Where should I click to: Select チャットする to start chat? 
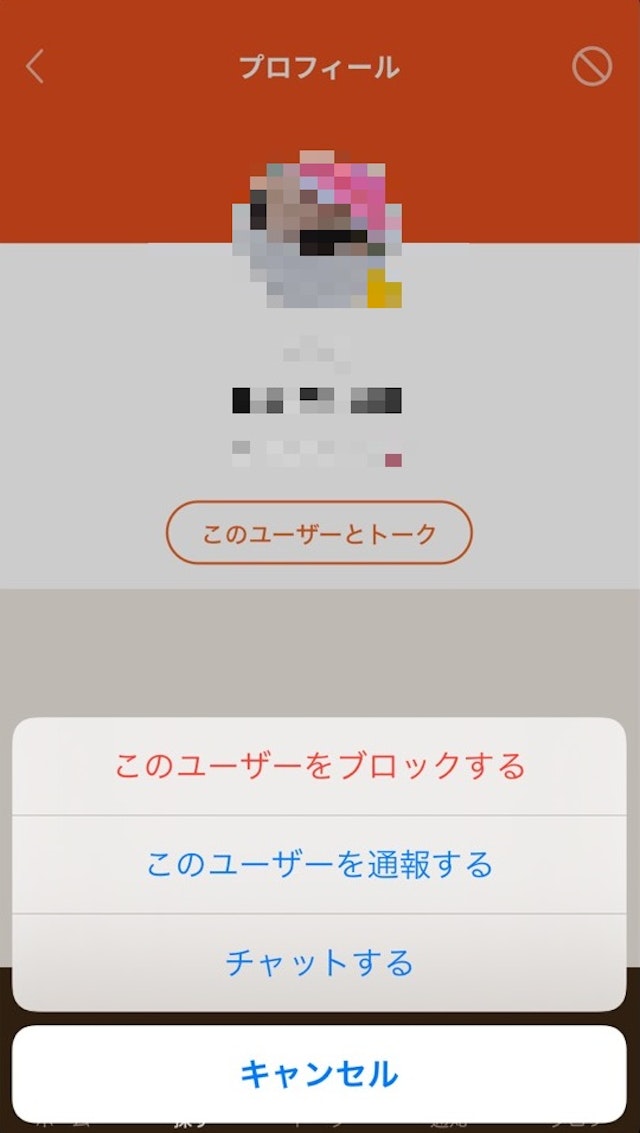pyautogui.click(x=319, y=963)
